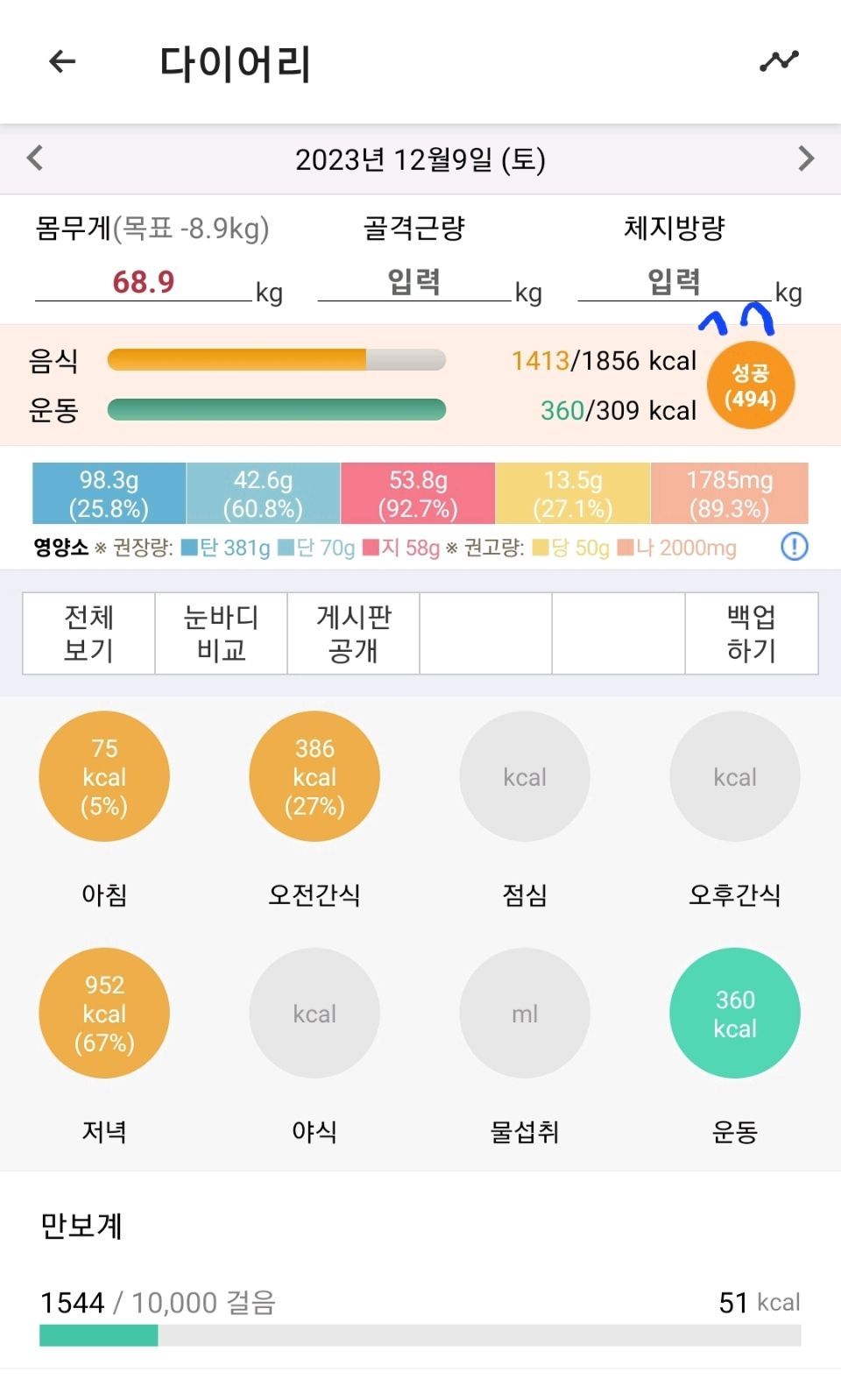The image size is (841, 1400).
Task: Open 눈바디 비교 comparison
Action: tap(221, 633)
